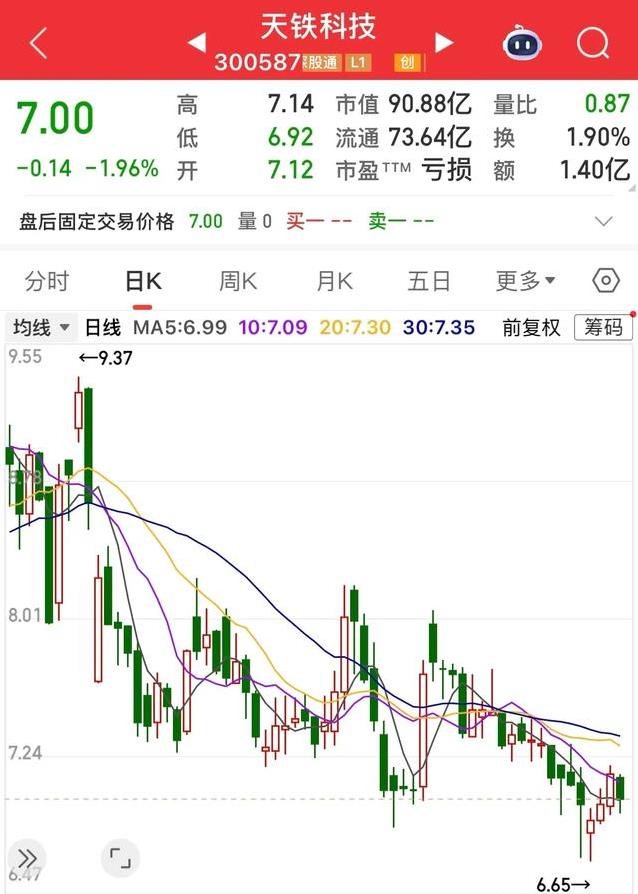Viewport: 638px width, 894px height.
Task: Open the 更多 chart period dropdown
Action: tap(526, 281)
